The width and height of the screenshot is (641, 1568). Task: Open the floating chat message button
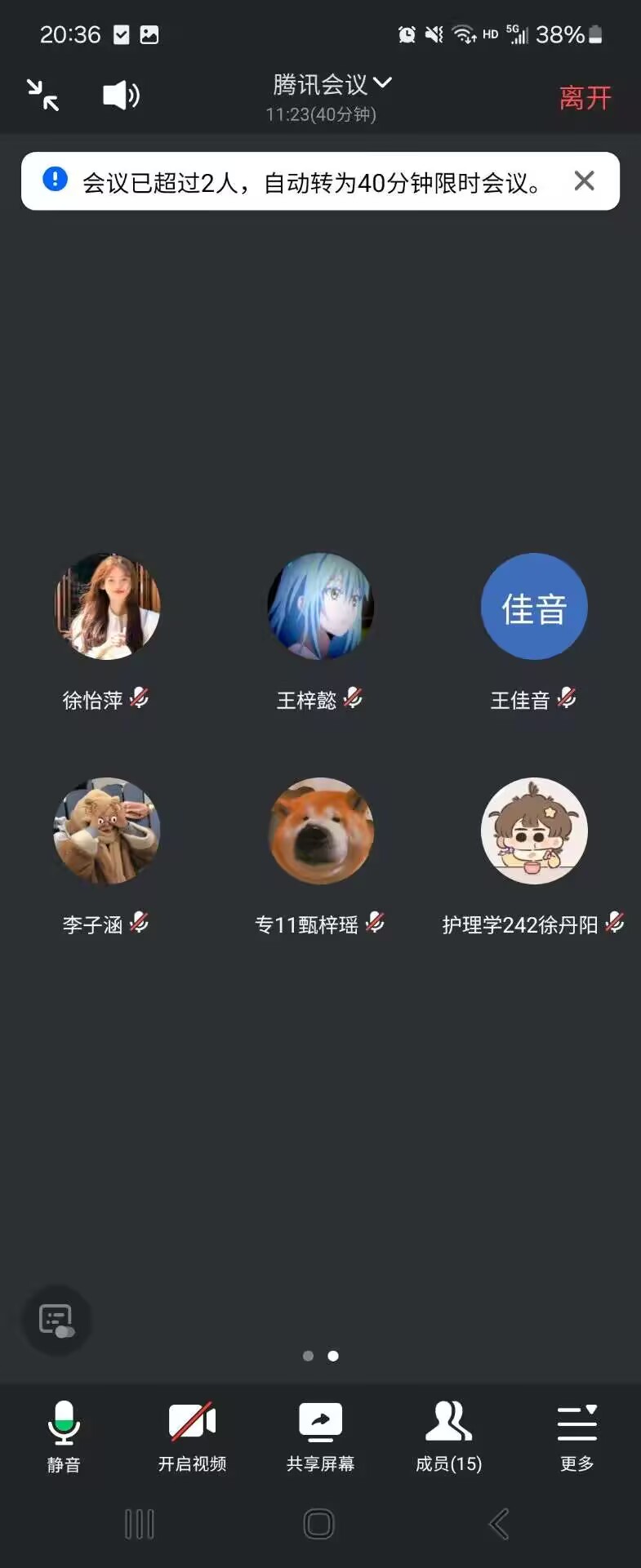pos(56,1320)
